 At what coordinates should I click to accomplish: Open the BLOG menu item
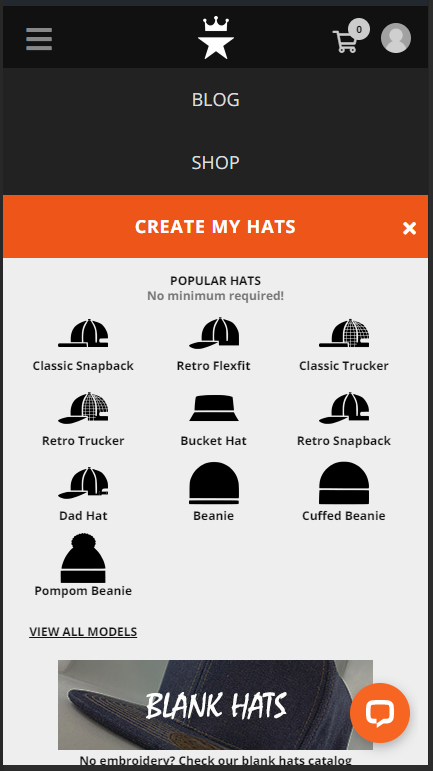pyautogui.click(x=216, y=100)
